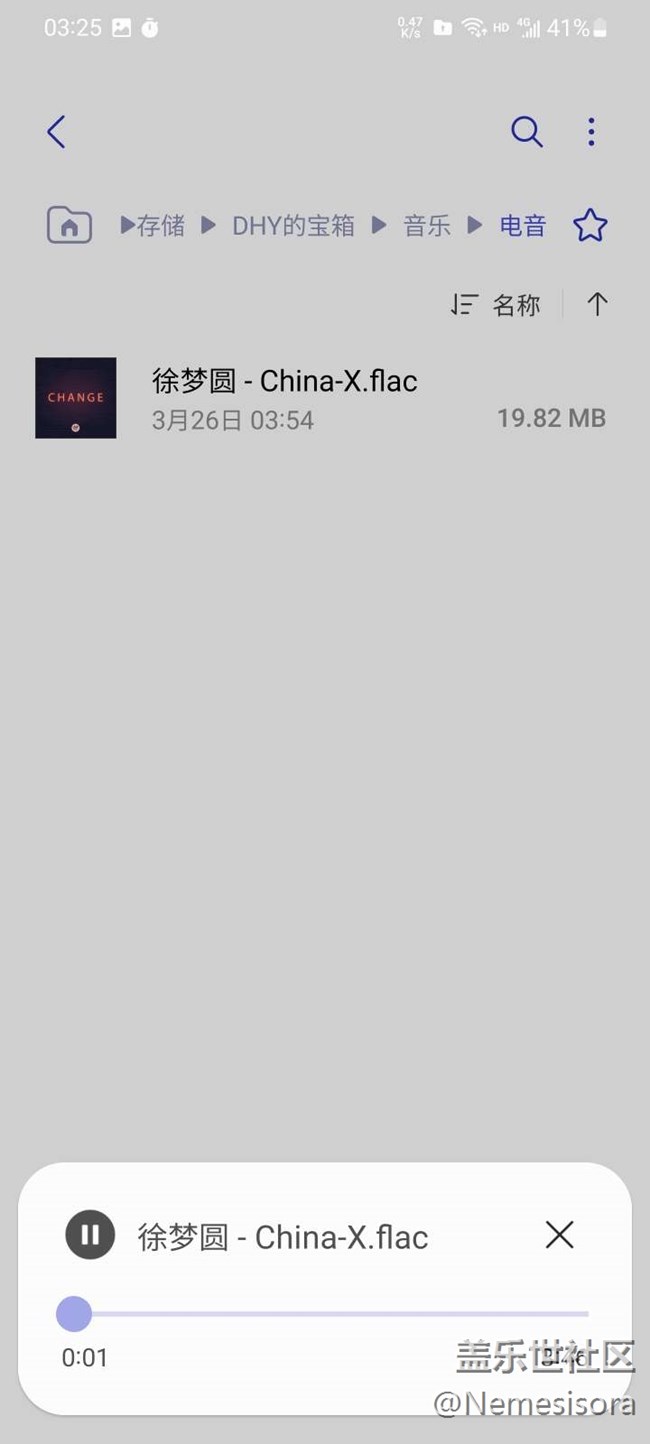Toggle ascending sort order arrow
This screenshot has width=650, height=1444.
click(x=597, y=305)
